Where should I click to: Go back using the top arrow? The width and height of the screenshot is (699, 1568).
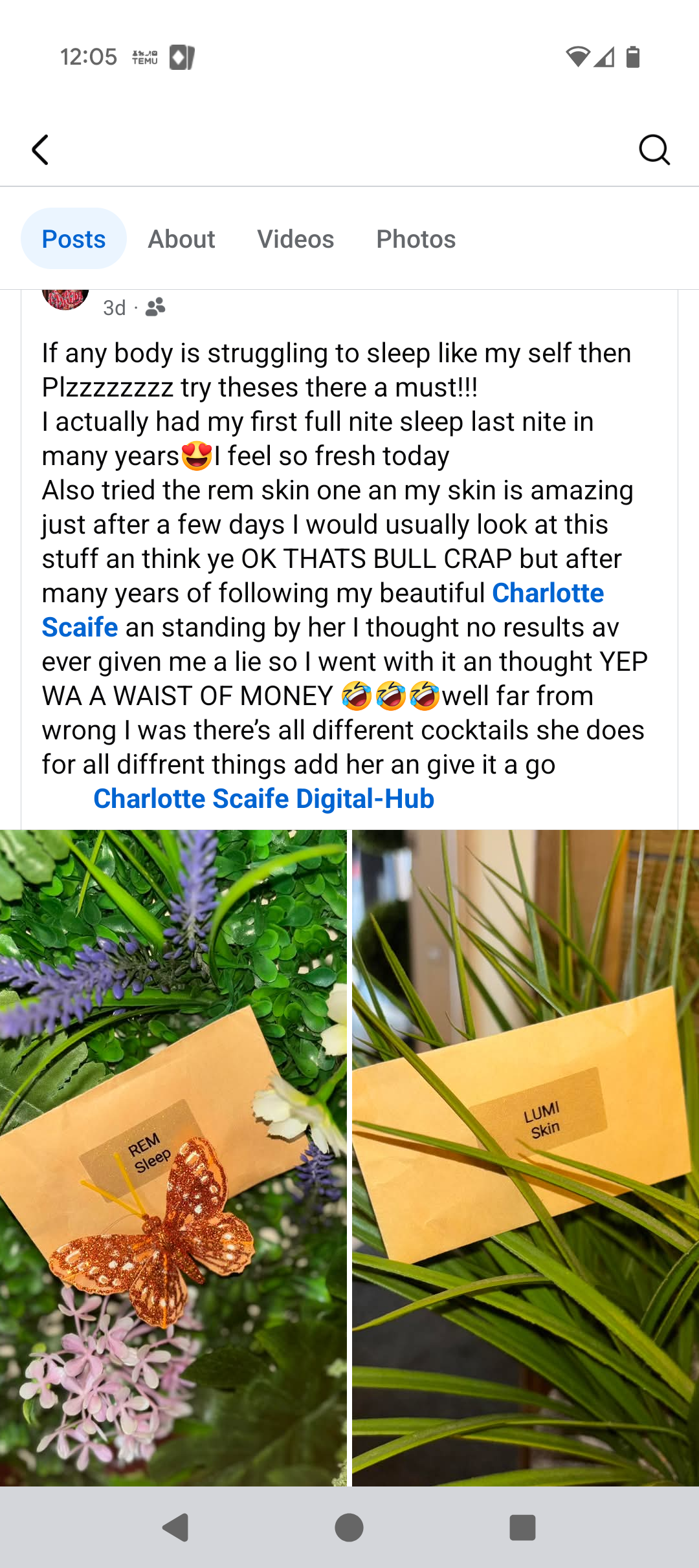(x=40, y=150)
